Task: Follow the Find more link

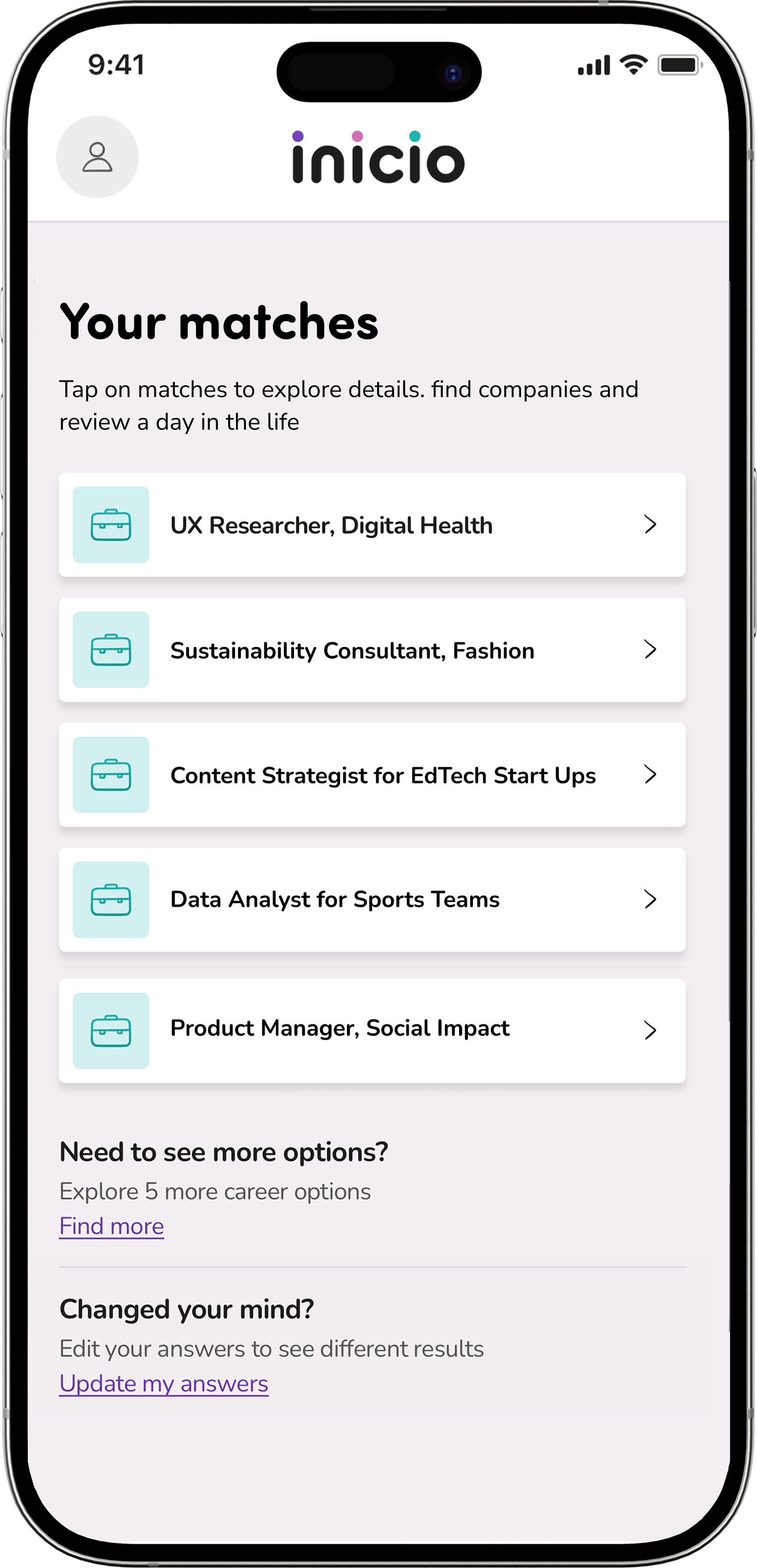Action: tap(111, 1226)
